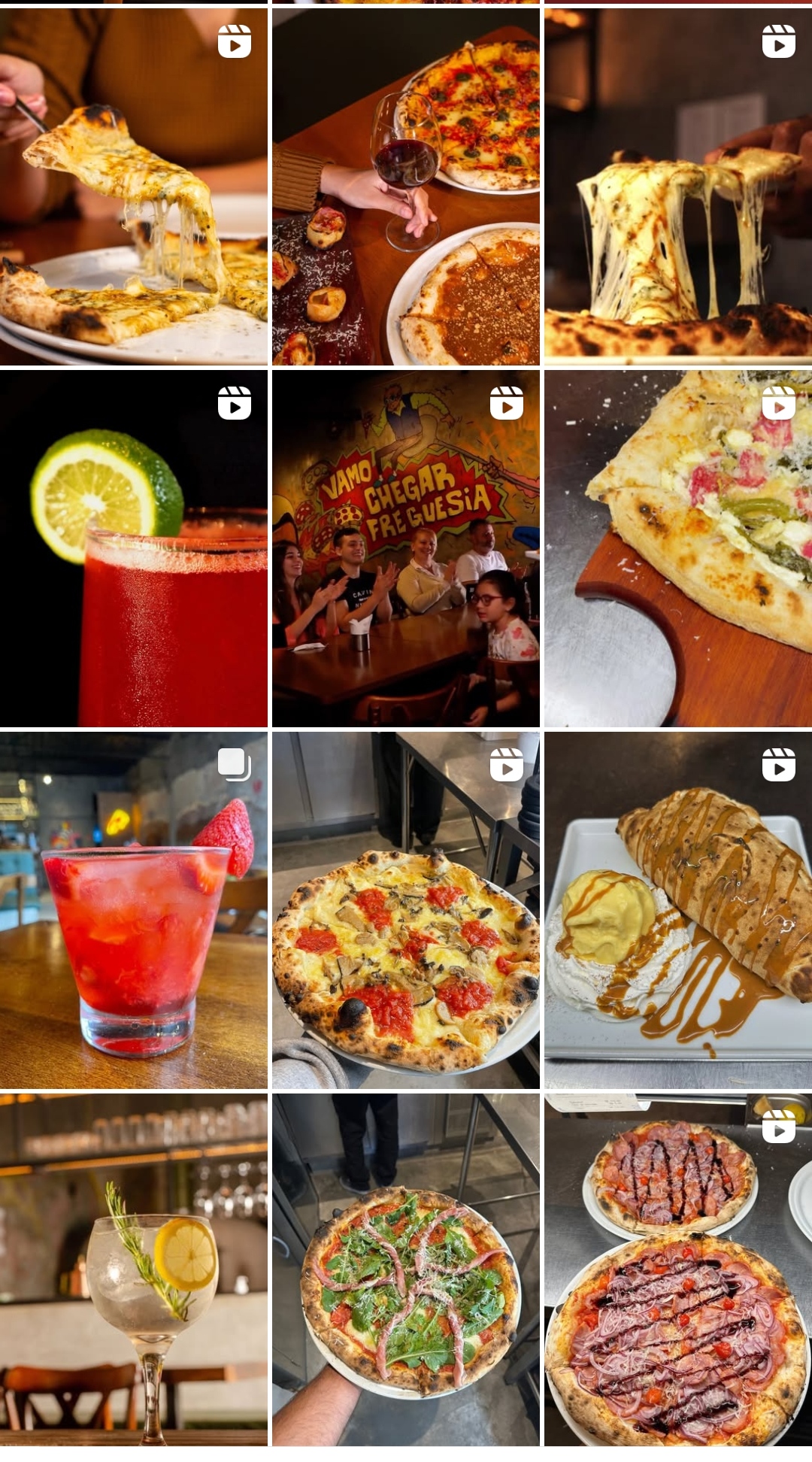Screen dimensions: 812x1462
Task: Open the reel with Vamo Chegar Freguesia mural
Action: click(405, 548)
